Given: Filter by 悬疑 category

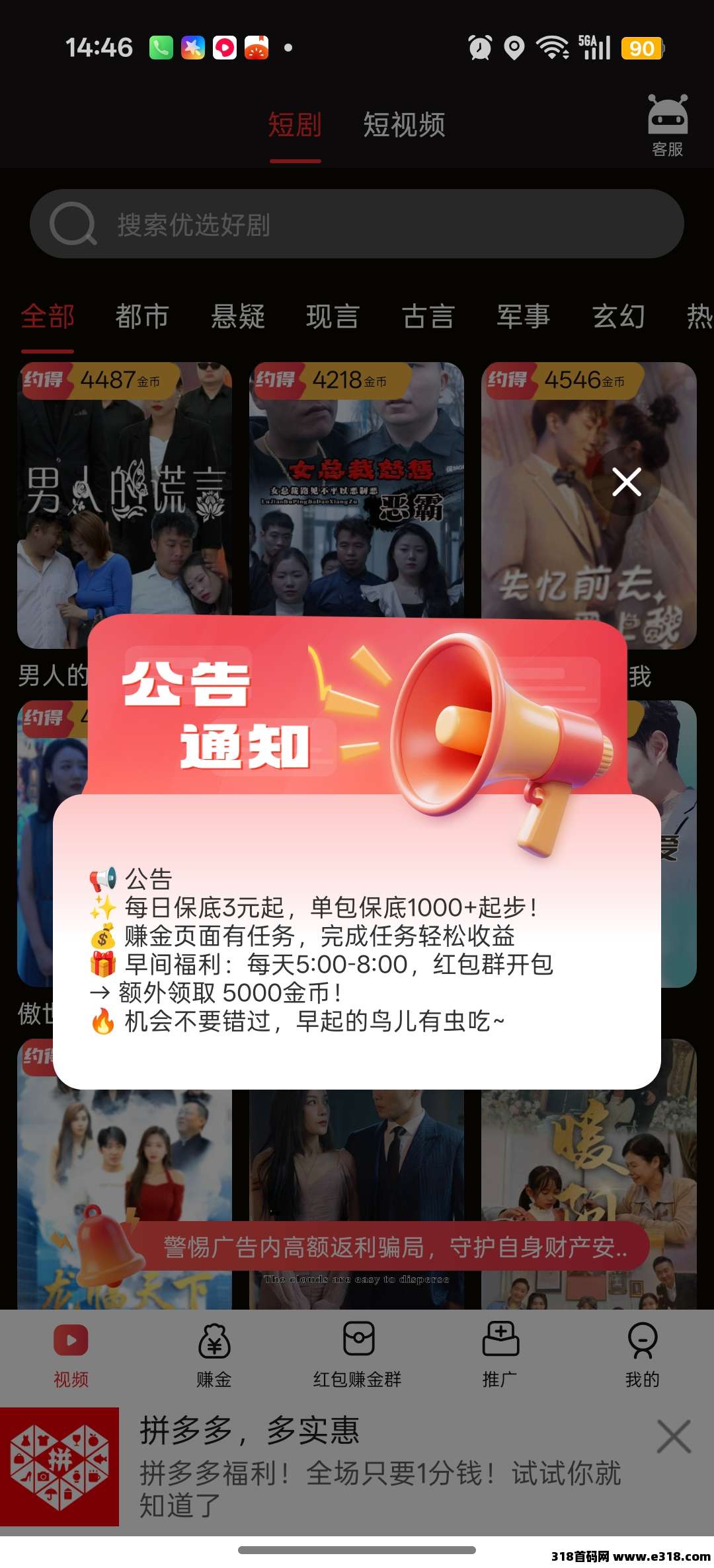Looking at the screenshot, I should [238, 317].
